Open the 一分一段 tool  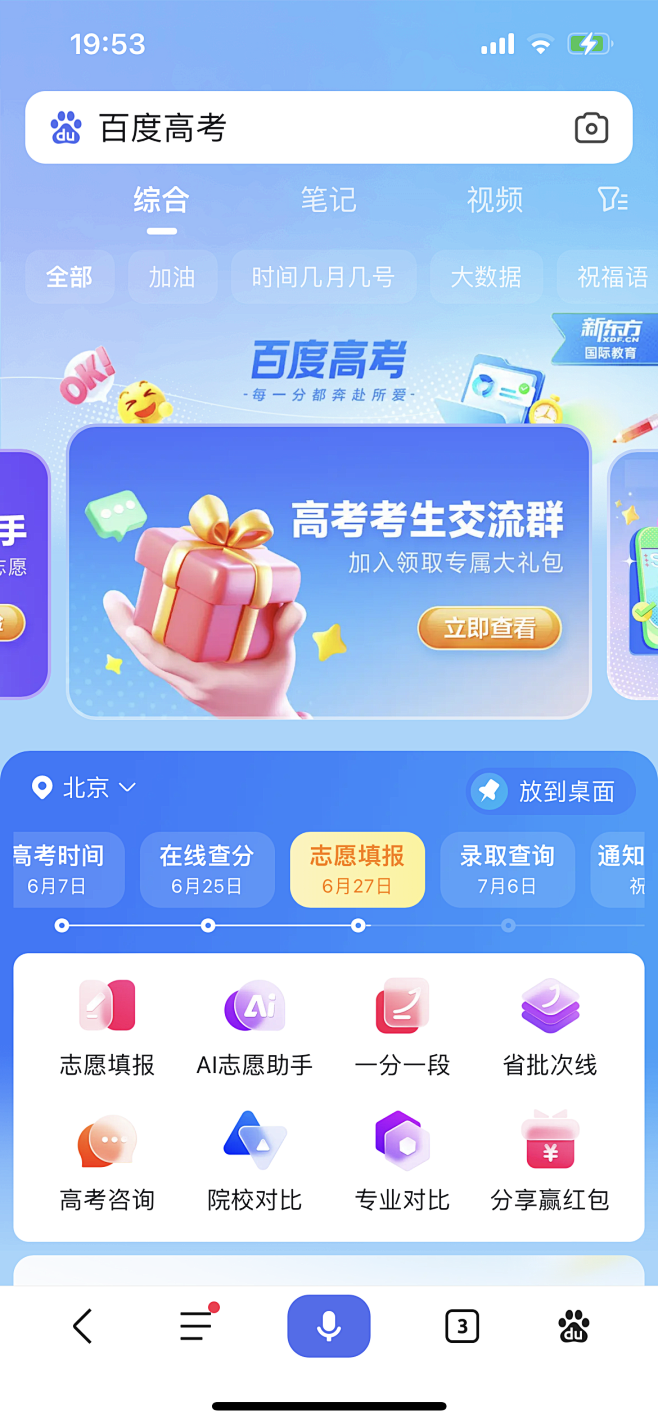[402, 1027]
